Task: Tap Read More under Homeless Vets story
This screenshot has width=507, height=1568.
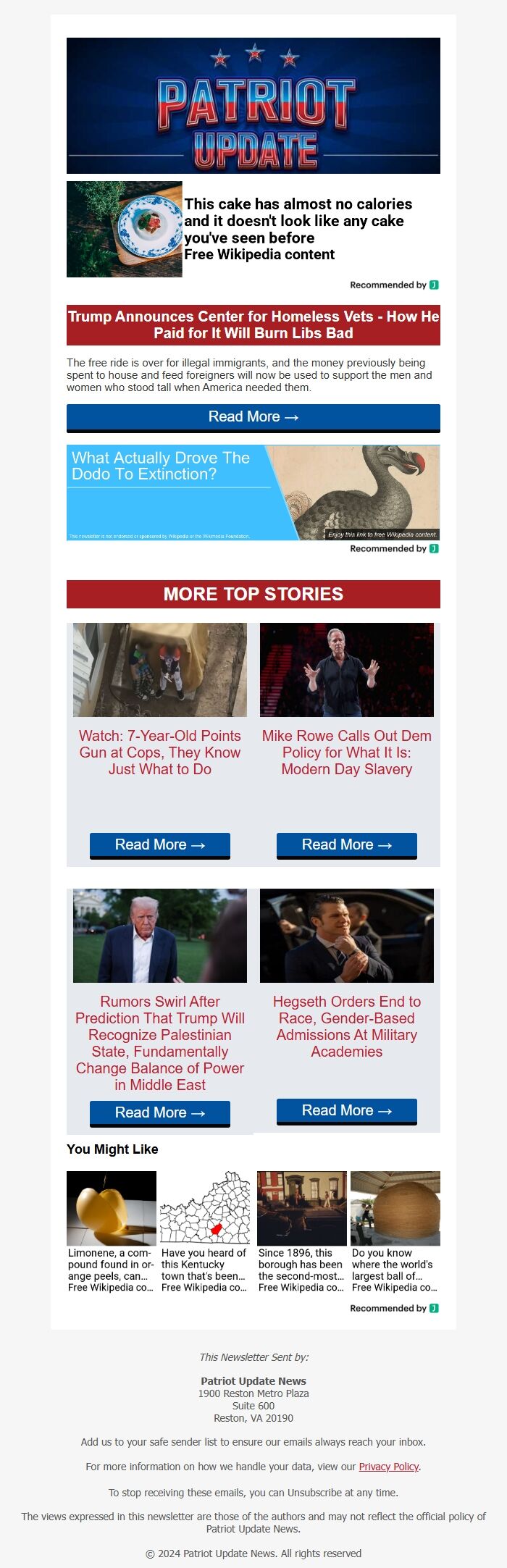Action: pyautogui.click(x=253, y=417)
